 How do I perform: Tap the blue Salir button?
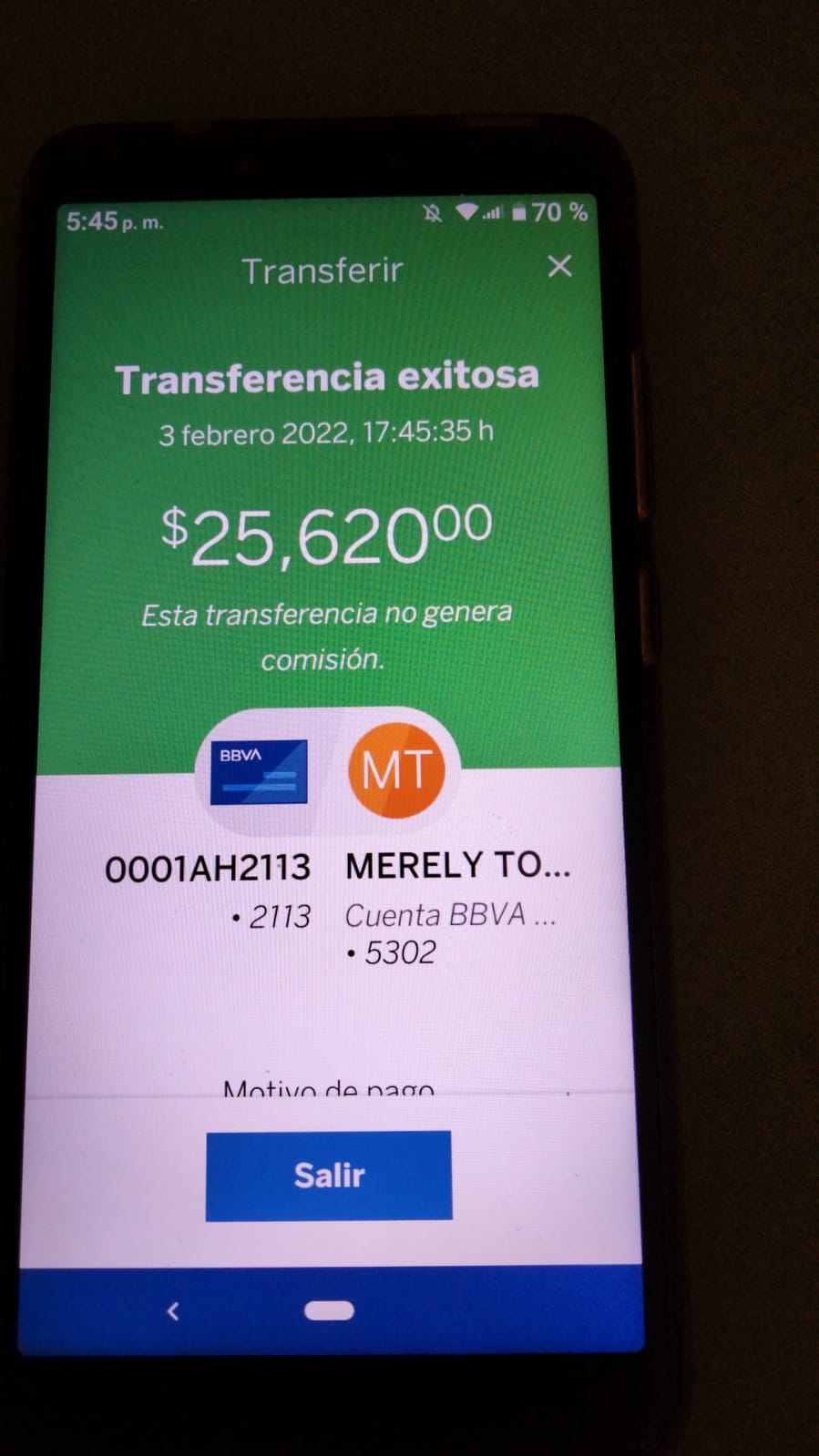coord(329,1175)
